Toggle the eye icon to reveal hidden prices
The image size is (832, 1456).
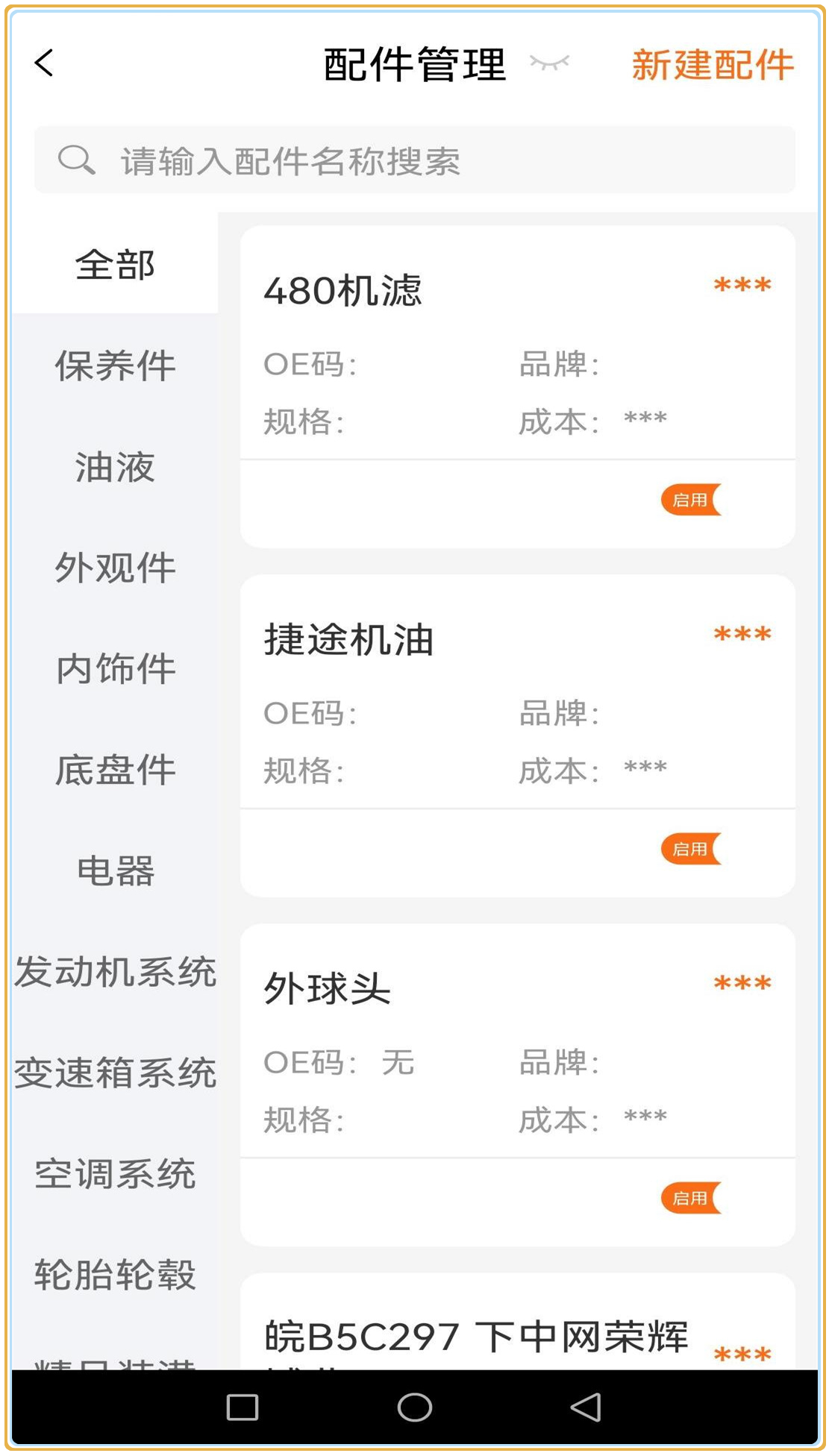[x=549, y=63]
